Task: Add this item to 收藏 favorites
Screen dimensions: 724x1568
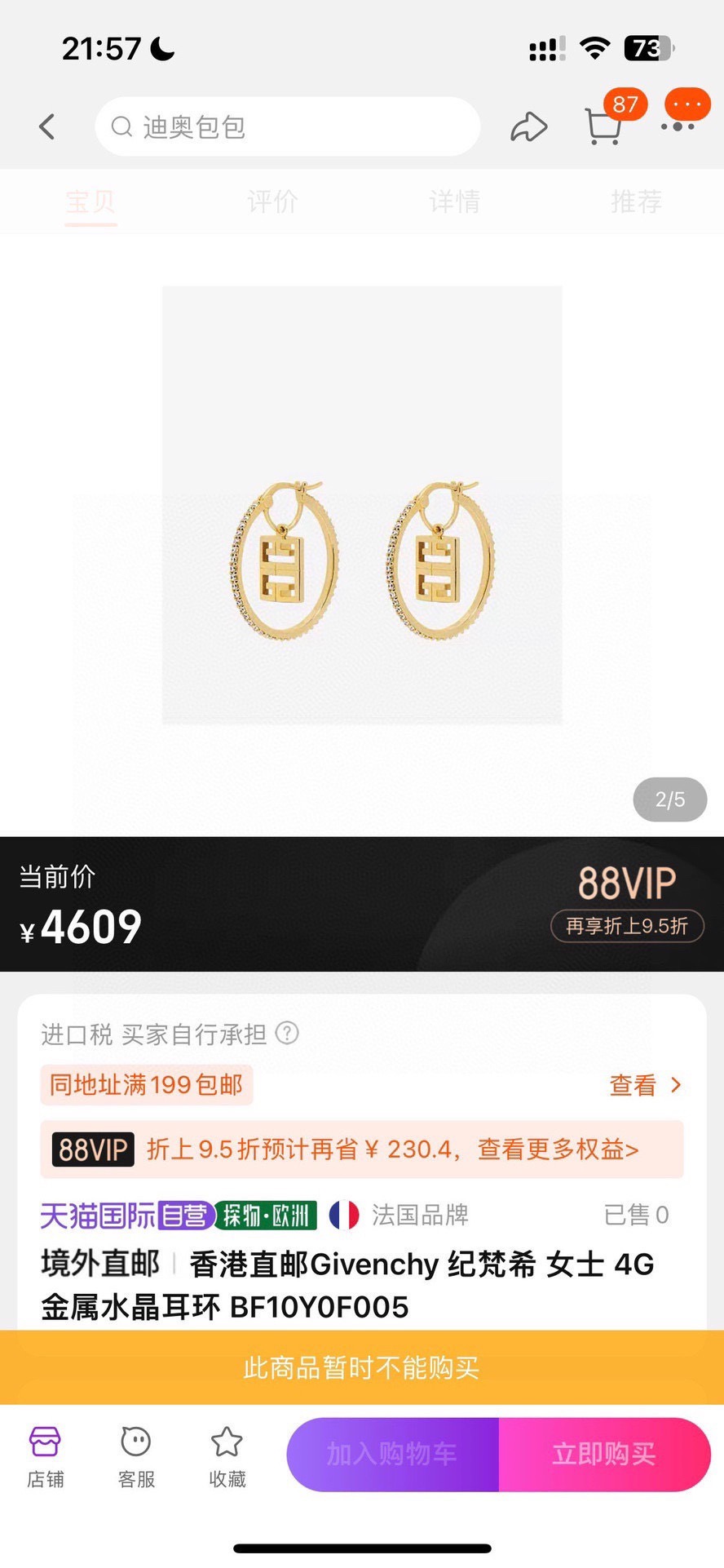Action: point(227,1457)
